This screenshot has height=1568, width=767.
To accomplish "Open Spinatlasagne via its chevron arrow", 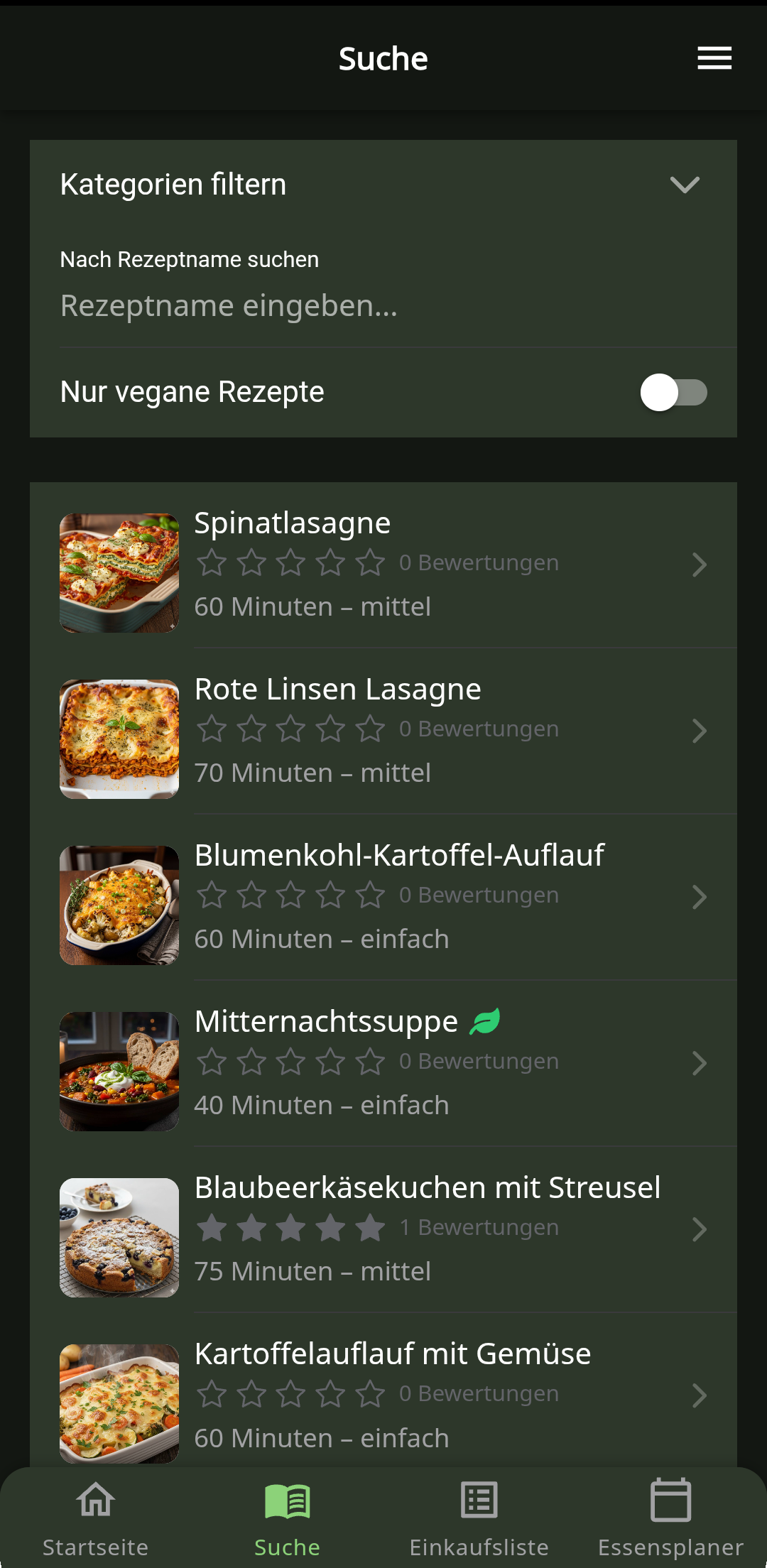I will 700,565.
